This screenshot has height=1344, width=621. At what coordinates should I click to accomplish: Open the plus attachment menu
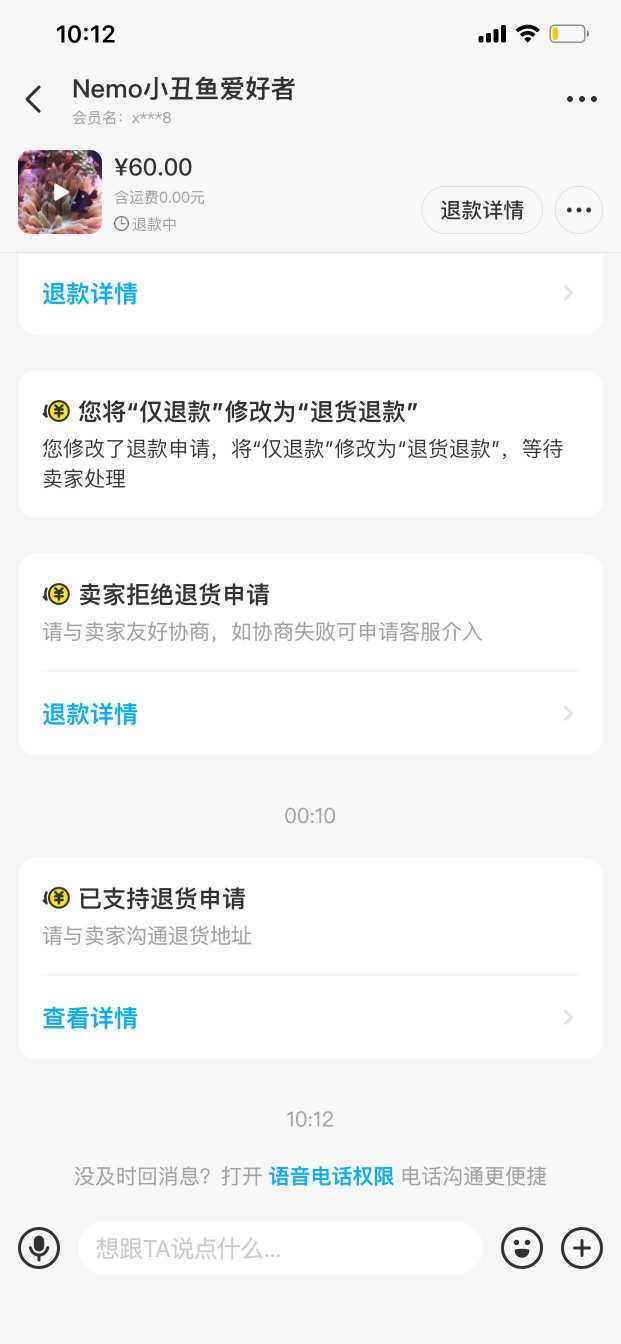(582, 1247)
